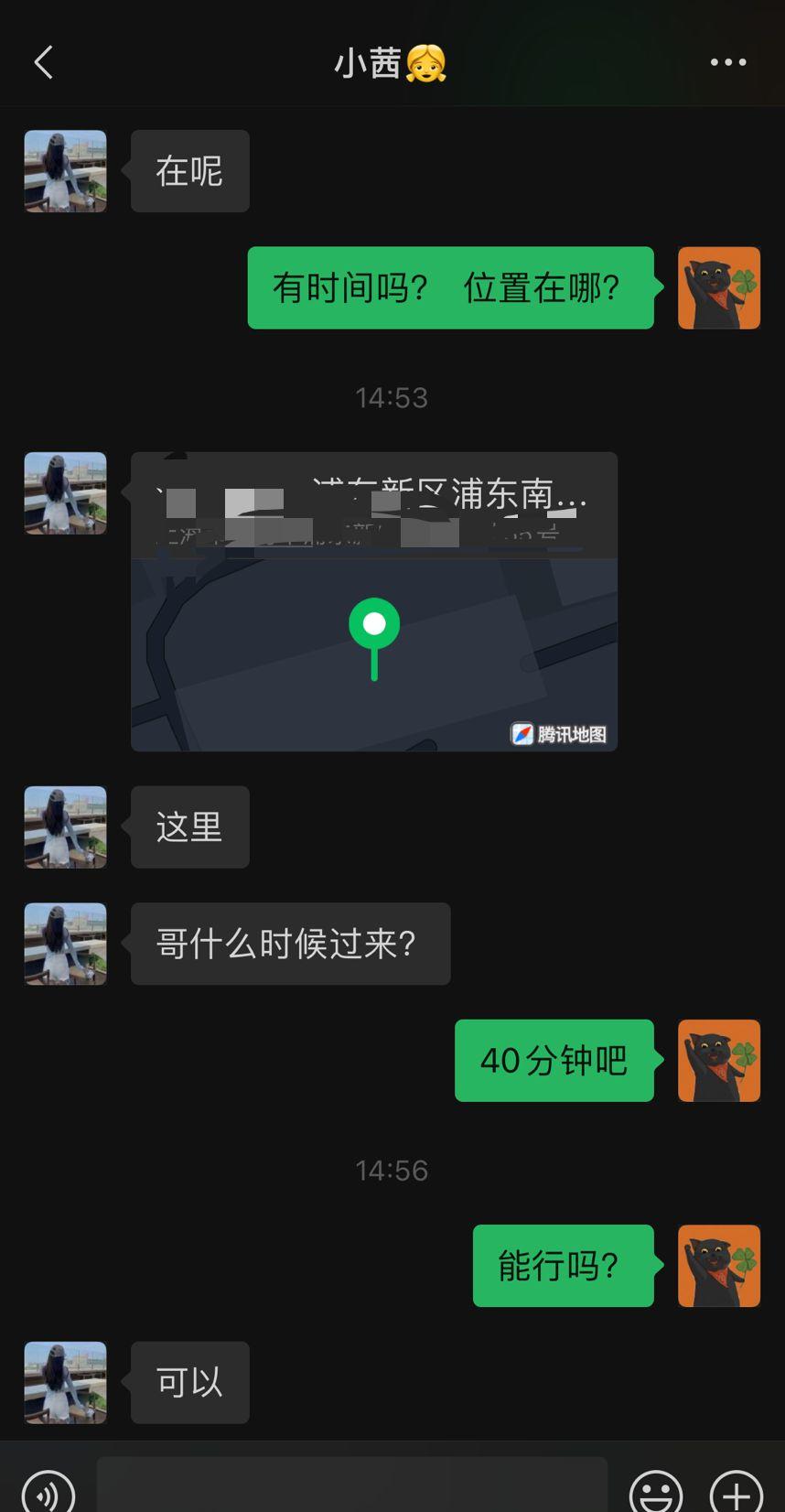Tap the message bubble saying 可以

point(188,1383)
